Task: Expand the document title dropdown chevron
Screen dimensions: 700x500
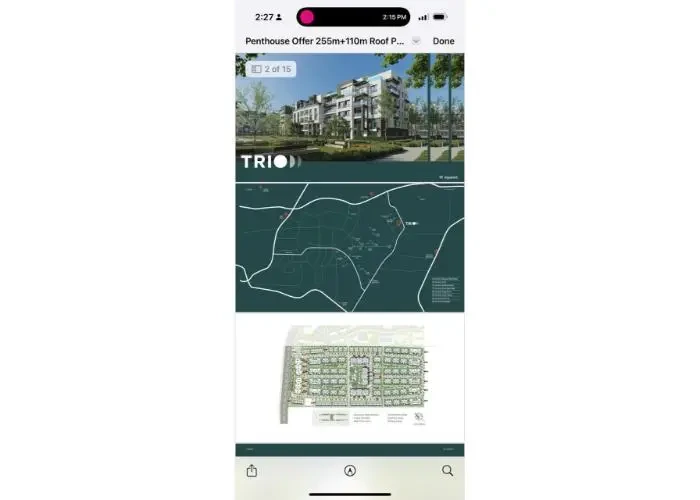Action: 415,41
